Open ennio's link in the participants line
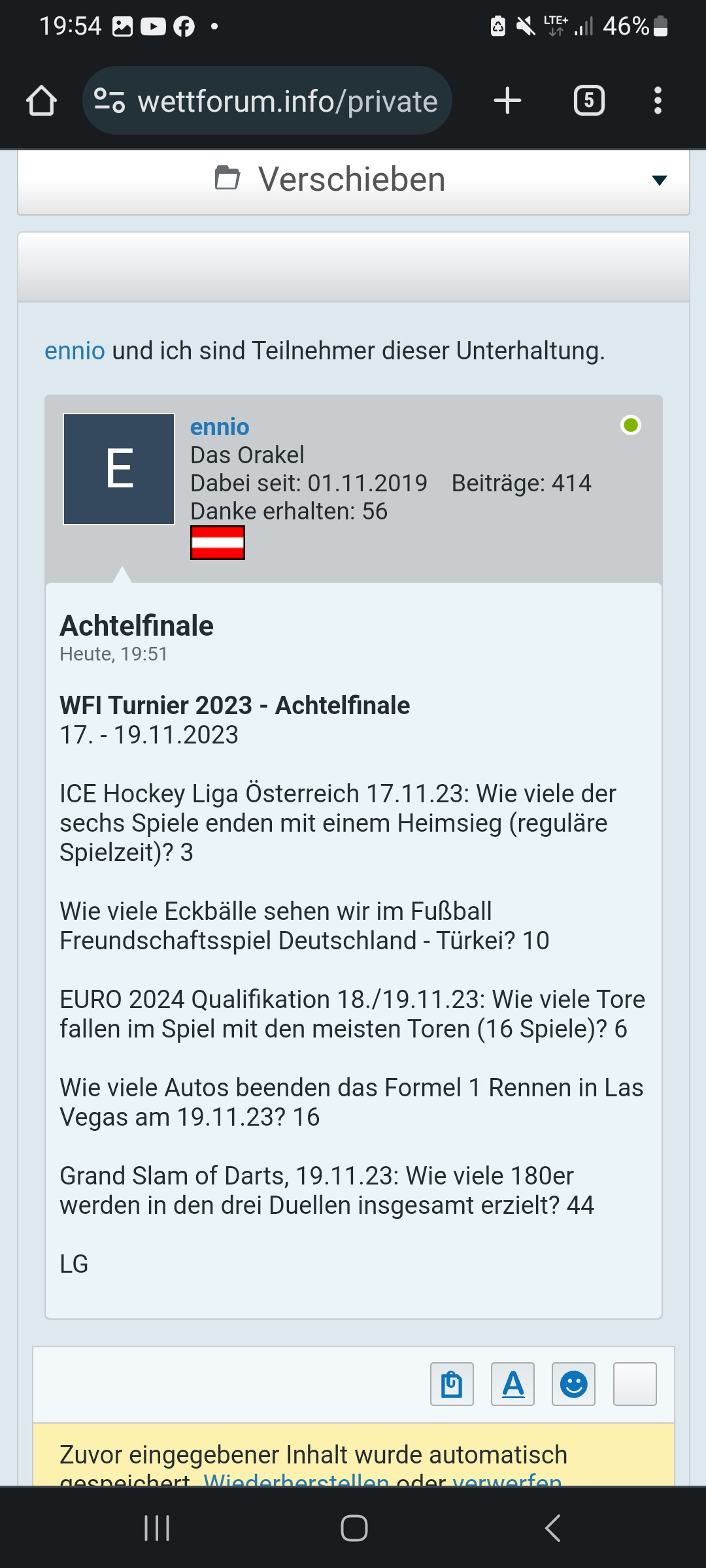Viewport: 706px width, 1568px height. point(75,351)
